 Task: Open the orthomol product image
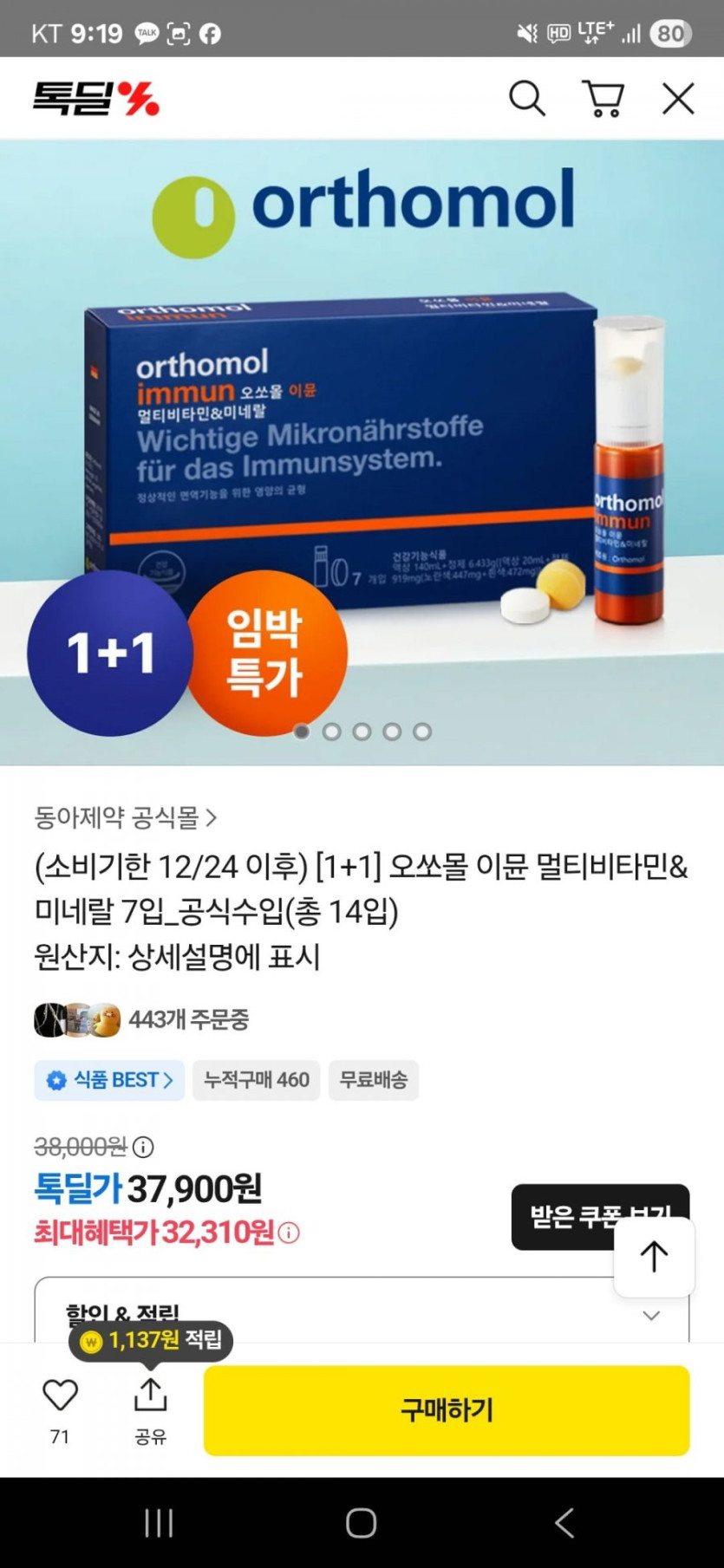coord(362,452)
